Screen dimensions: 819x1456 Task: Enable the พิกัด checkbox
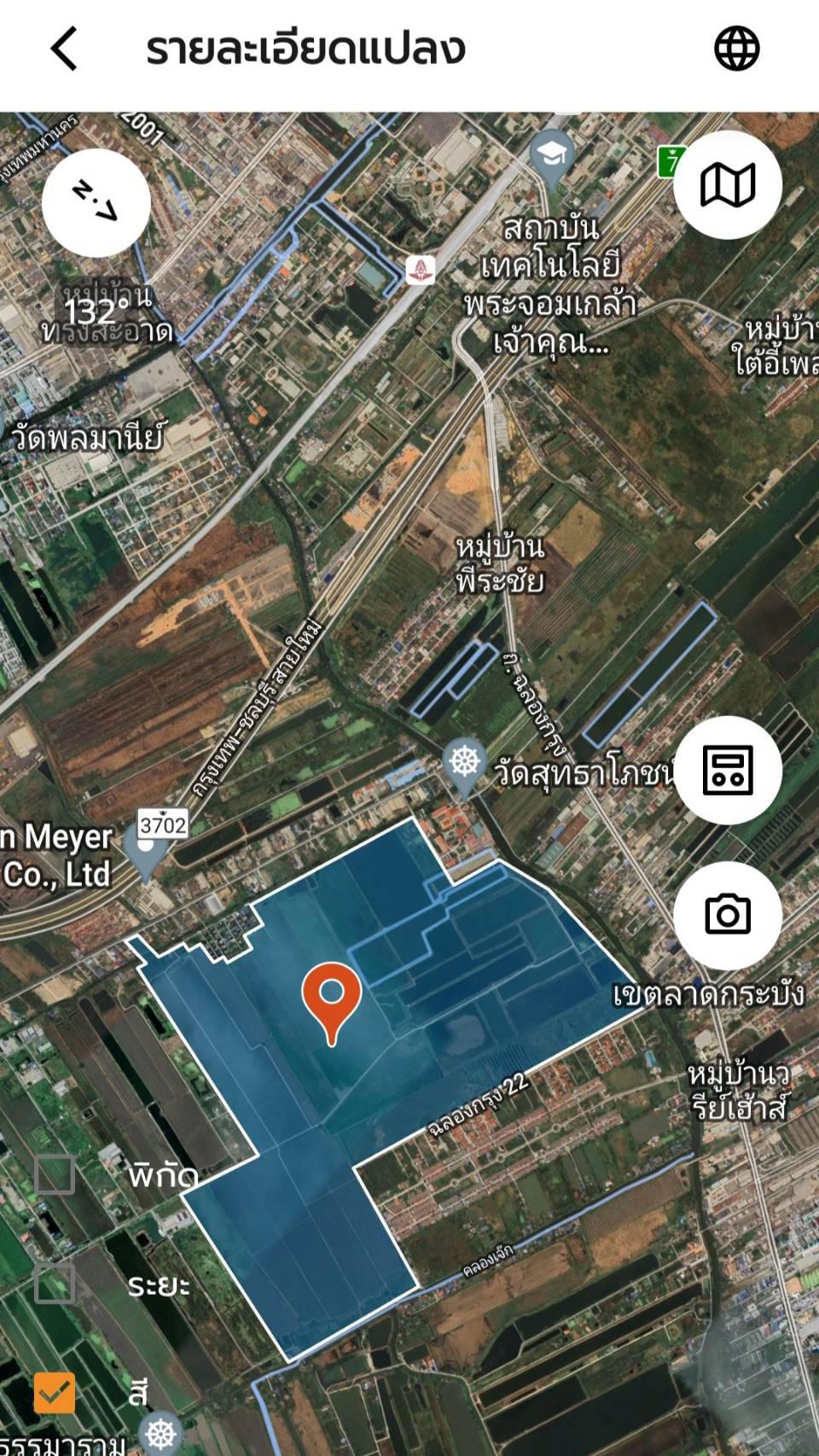(55, 1175)
